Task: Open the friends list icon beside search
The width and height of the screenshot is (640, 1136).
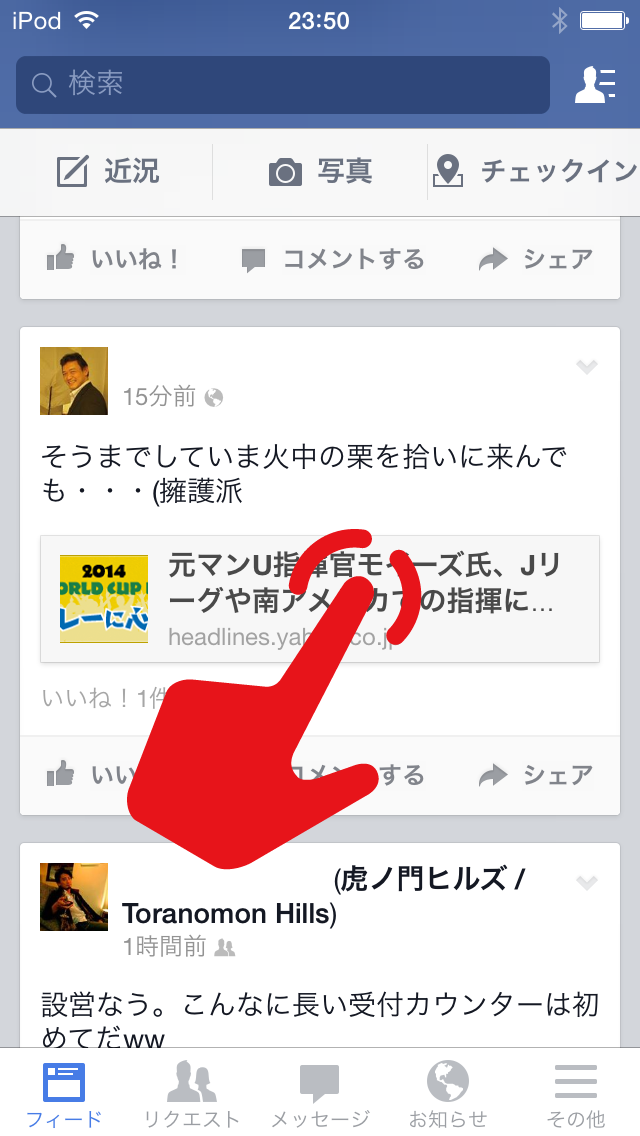Action: (x=595, y=85)
